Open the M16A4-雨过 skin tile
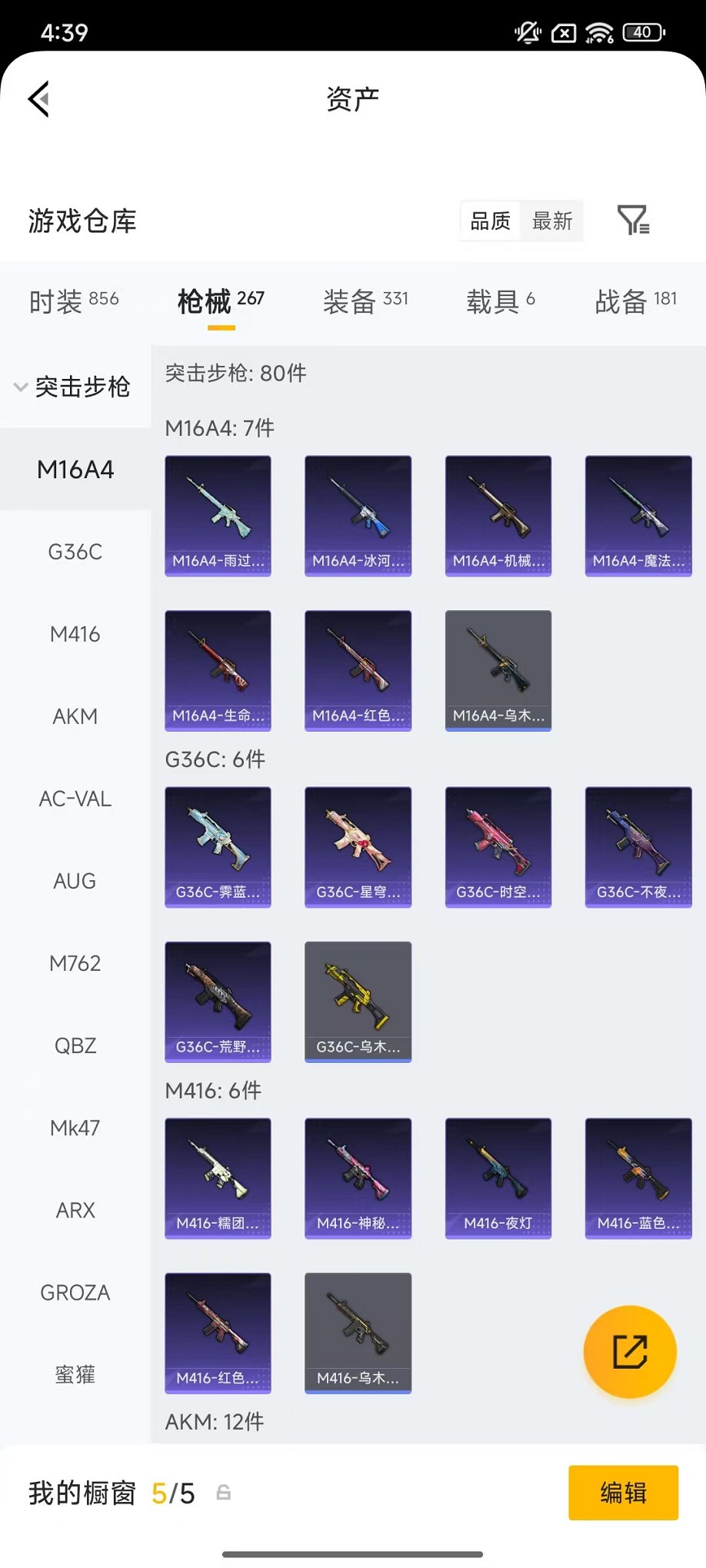This screenshot has height=1568, width=706. (218, 516)
